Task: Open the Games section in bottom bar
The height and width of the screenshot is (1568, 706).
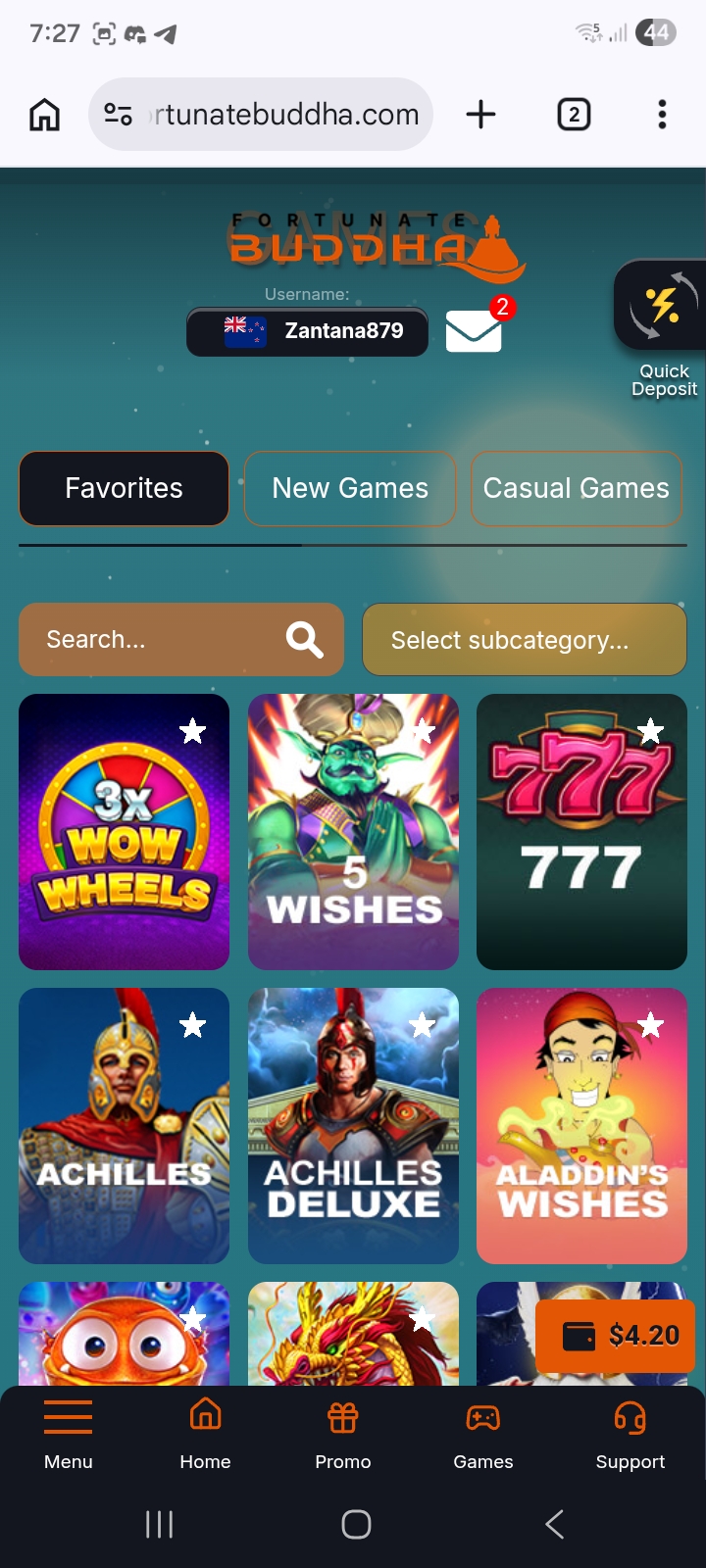Action: tap(482, 1435)
